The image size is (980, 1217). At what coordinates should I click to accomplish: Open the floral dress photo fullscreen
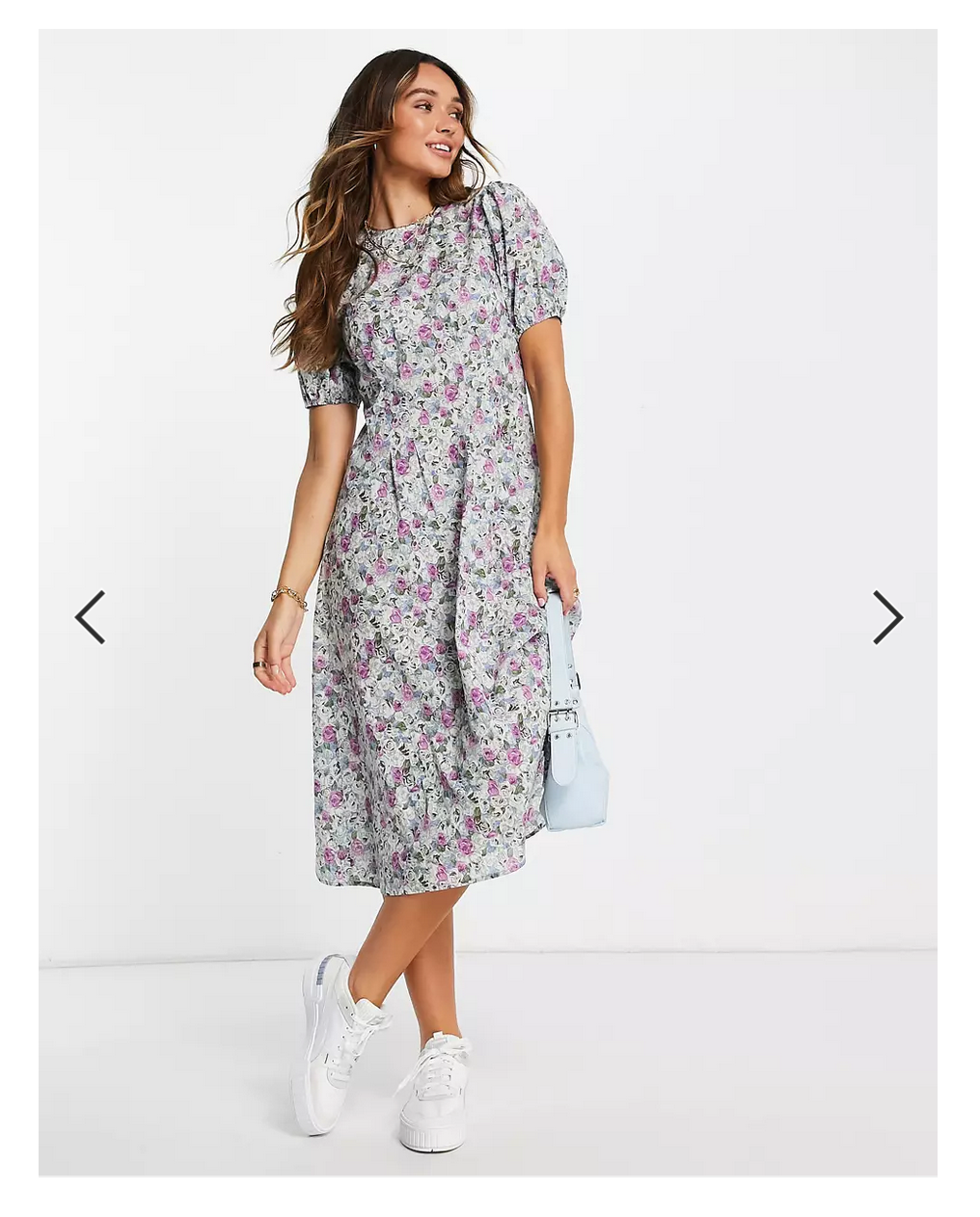488,603
